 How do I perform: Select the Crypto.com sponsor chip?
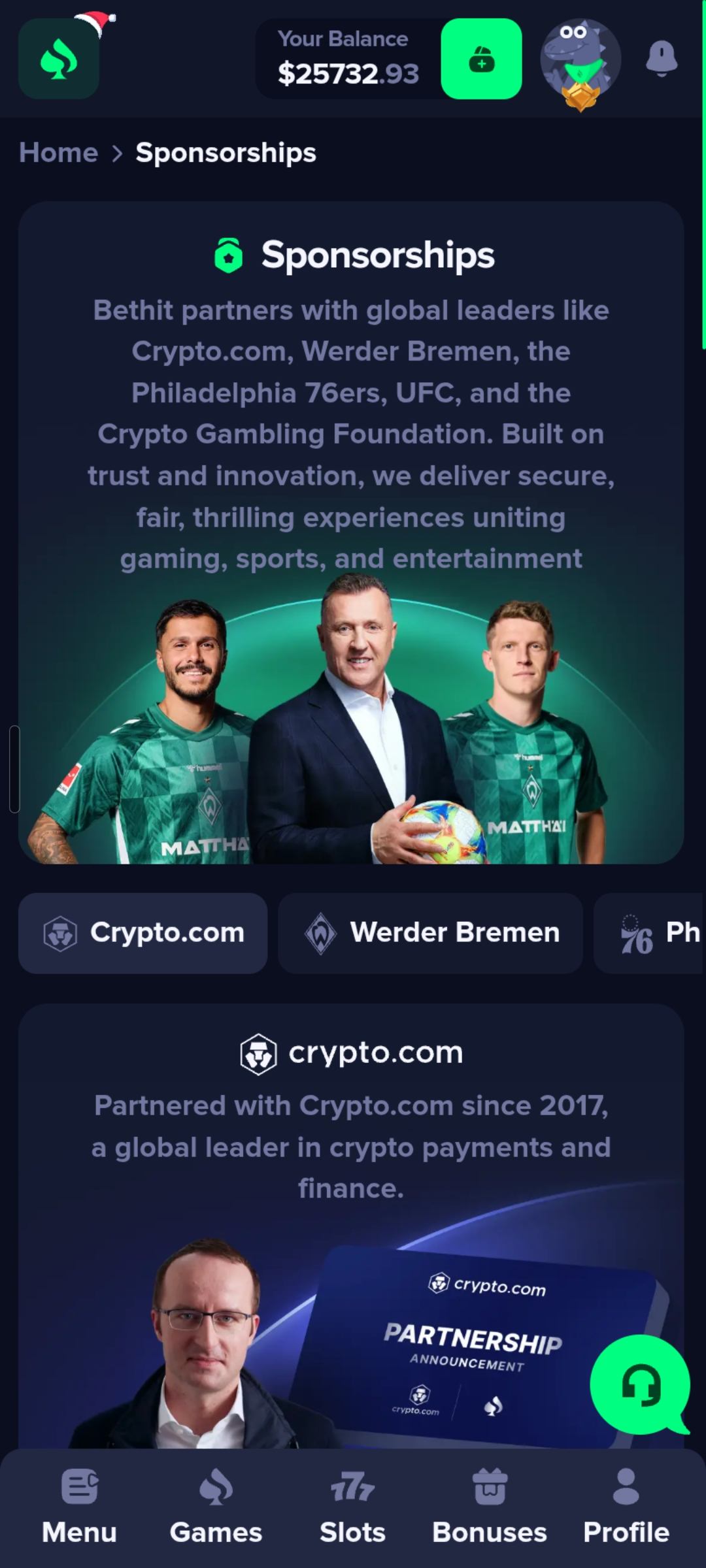pos(143,933)
